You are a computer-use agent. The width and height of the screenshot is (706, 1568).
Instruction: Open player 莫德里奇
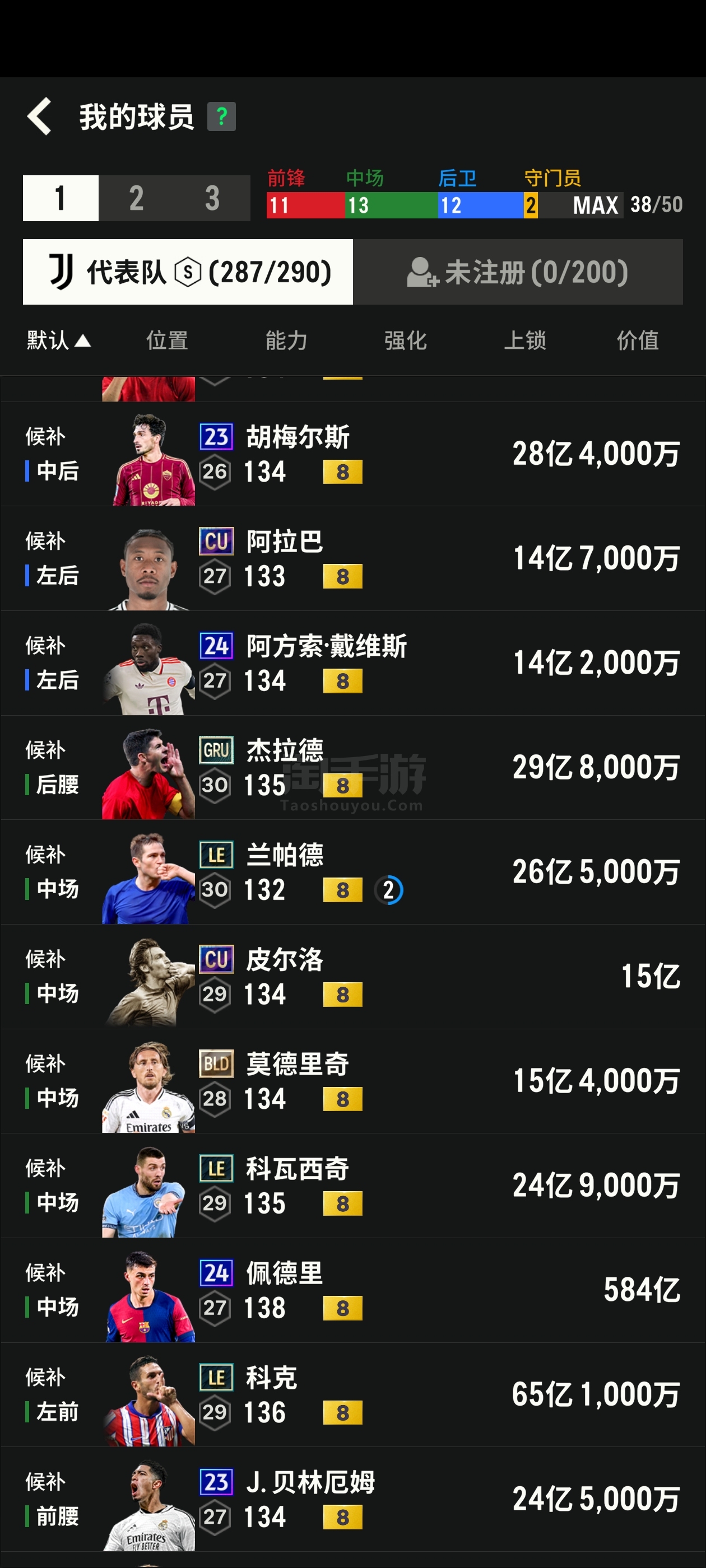coord(352,1082)
